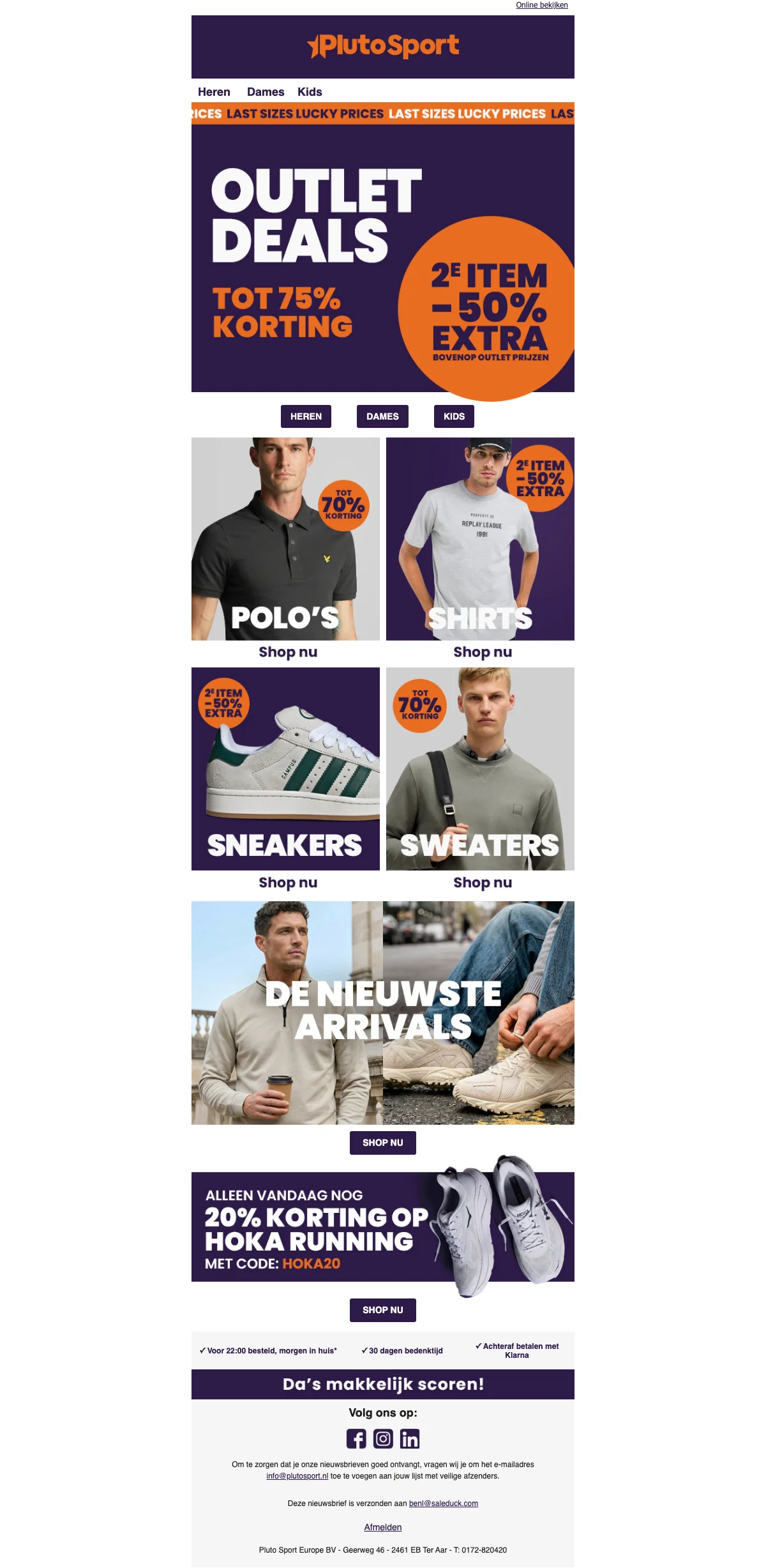Open the Sweaters category tile
The width and height of the screenshot is (766, 1568).
tap(480, 769)
